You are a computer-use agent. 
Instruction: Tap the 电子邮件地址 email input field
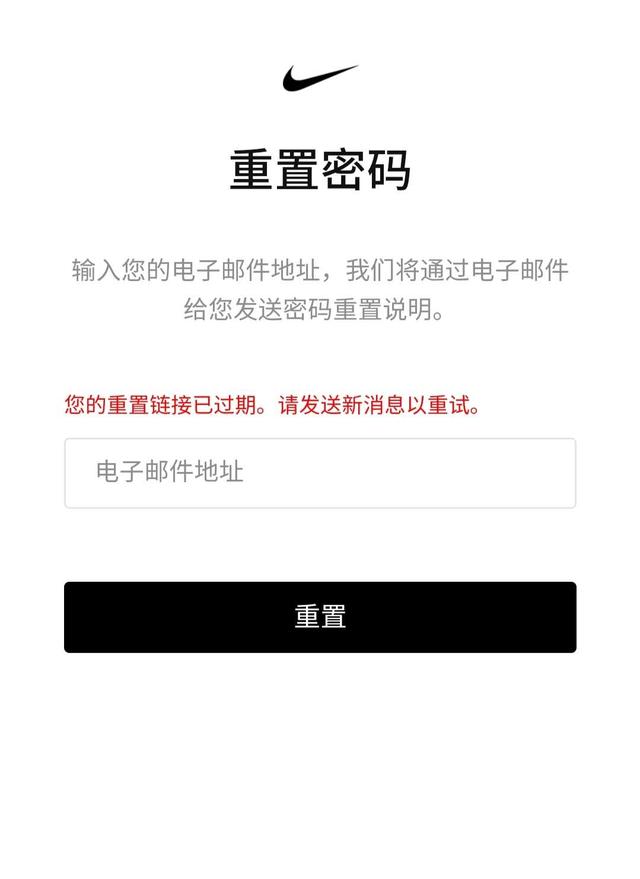point(320,473)
